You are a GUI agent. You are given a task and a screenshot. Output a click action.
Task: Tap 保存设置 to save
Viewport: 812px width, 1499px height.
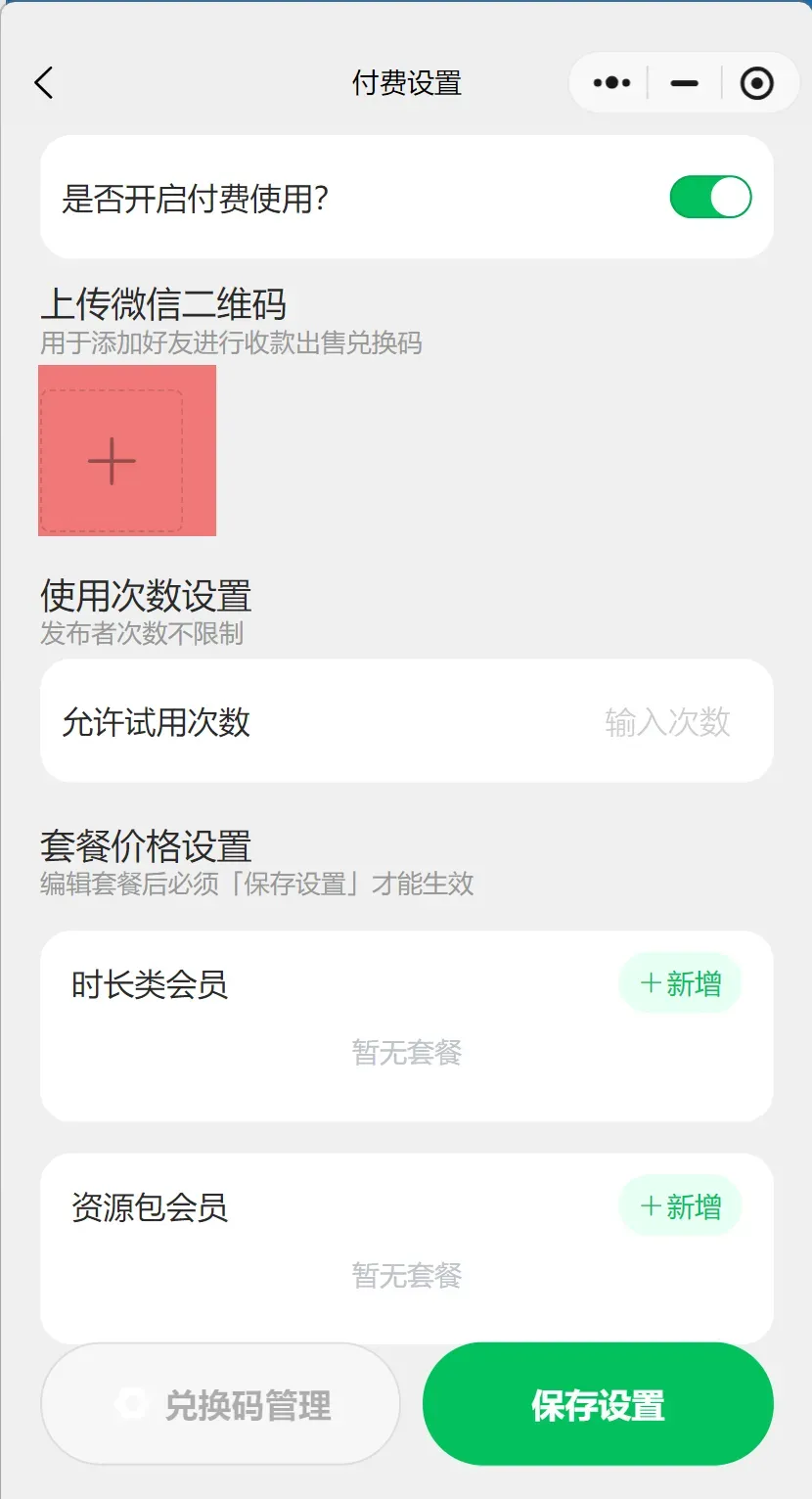pos(598,1404)
